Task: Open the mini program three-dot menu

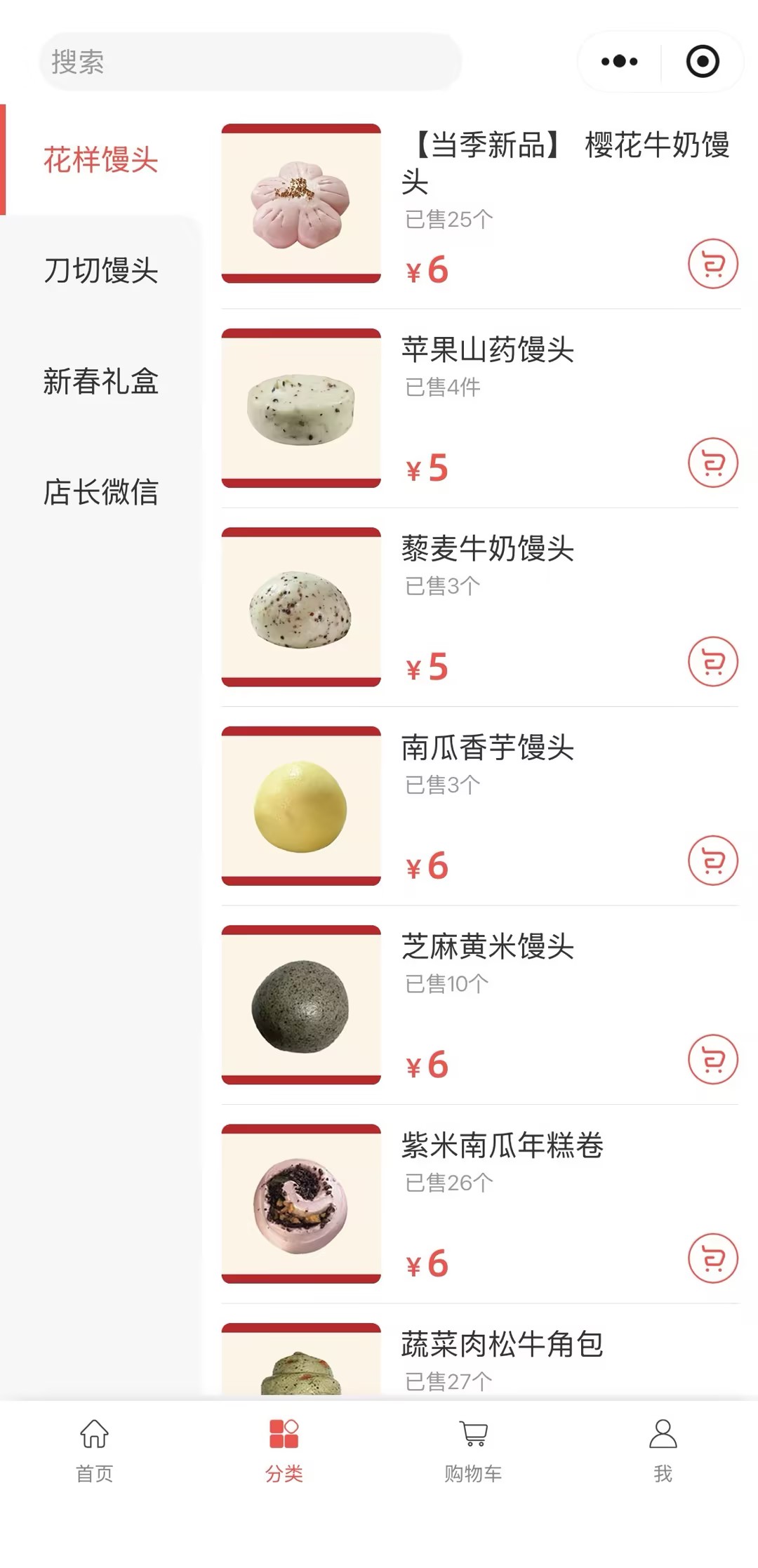Action: (620, 62)
